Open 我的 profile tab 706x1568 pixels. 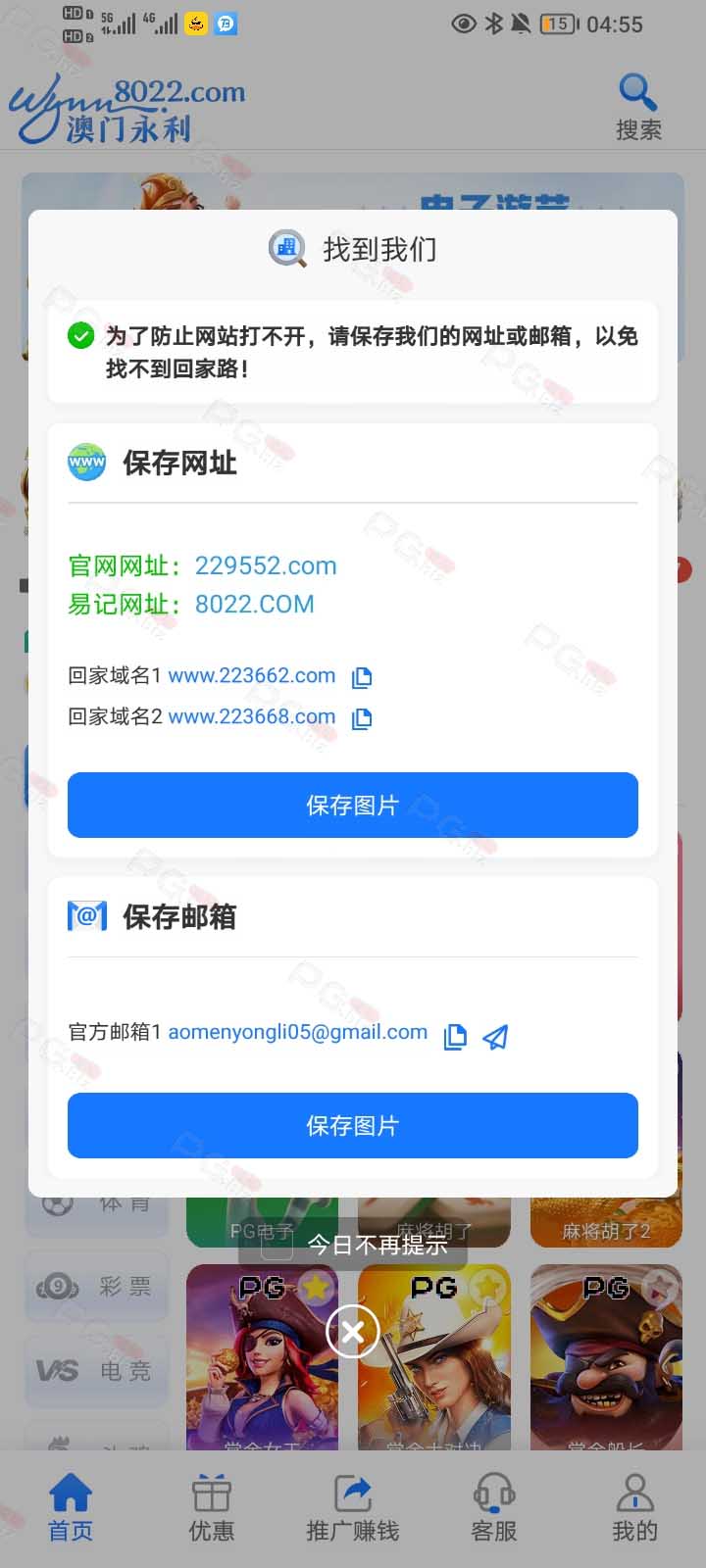pos(635,1508)
